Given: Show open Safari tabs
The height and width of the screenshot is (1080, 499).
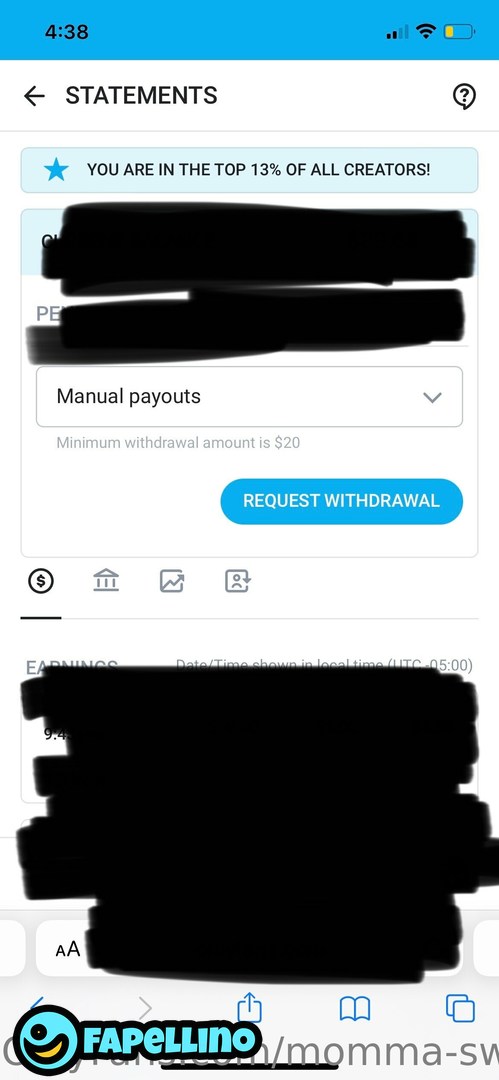Looking at the screenshot, I should (460, 1008).
